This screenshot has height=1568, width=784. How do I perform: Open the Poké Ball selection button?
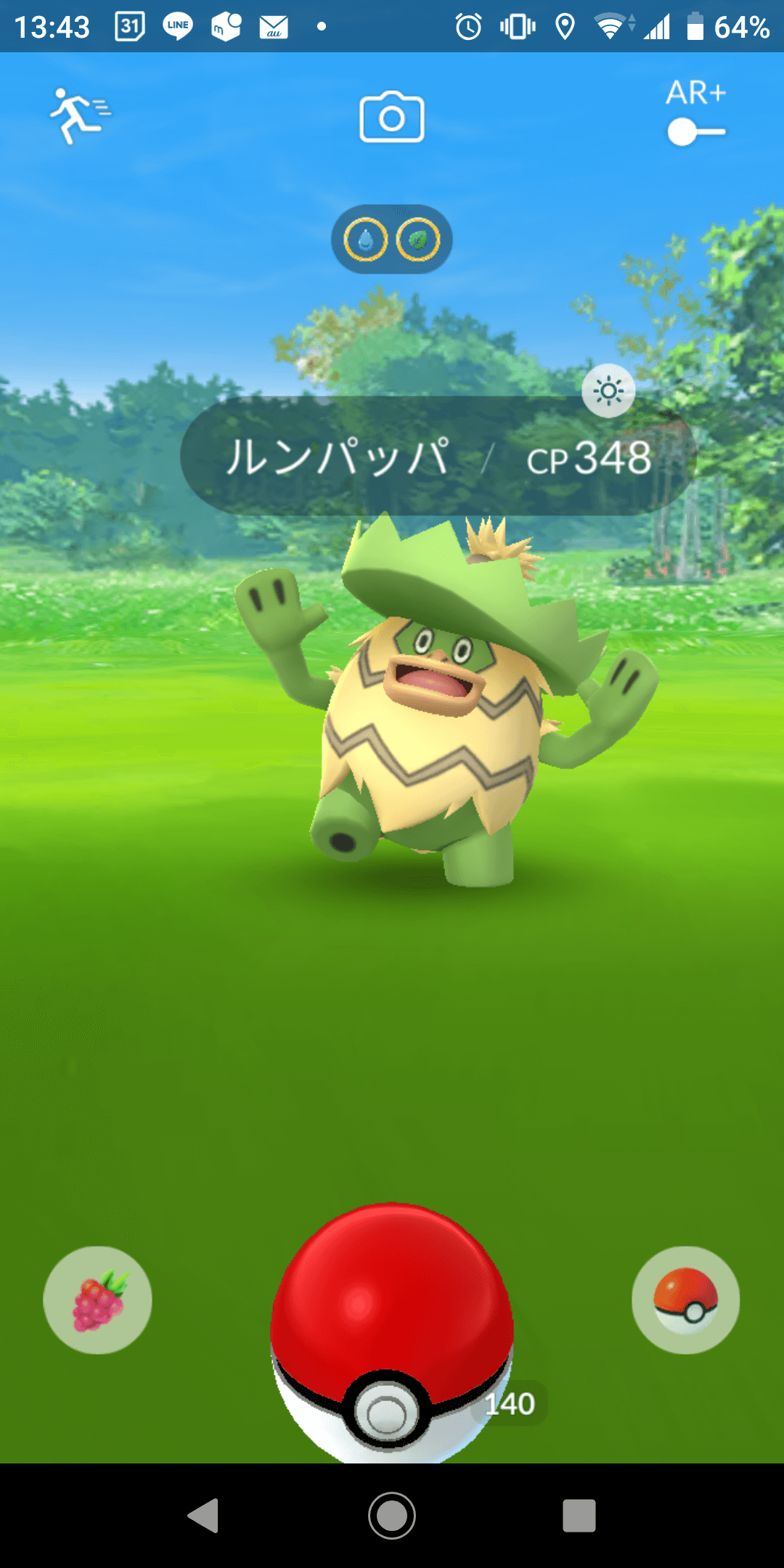click(x=686, y=1300)
